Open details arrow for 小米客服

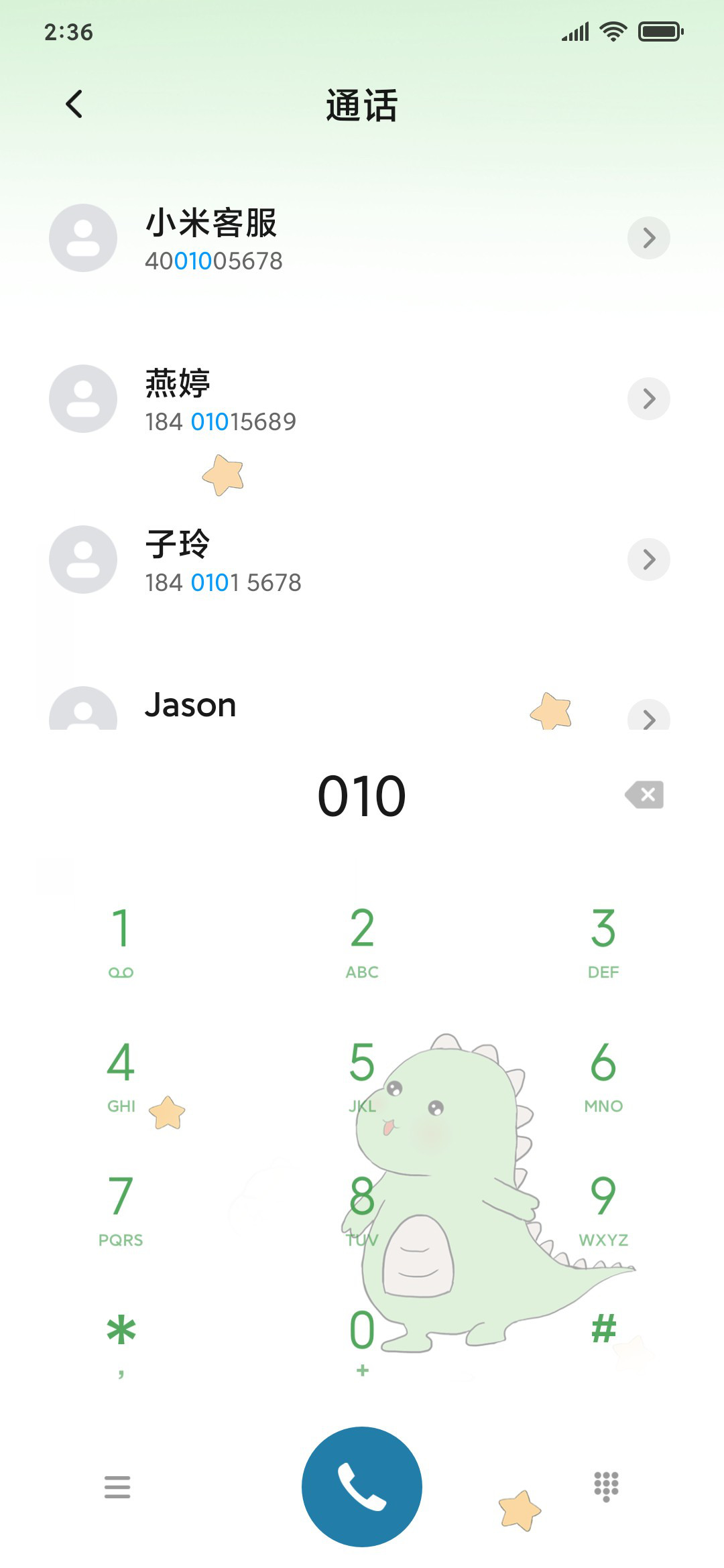pyautogui.click(x=649, y=238)
